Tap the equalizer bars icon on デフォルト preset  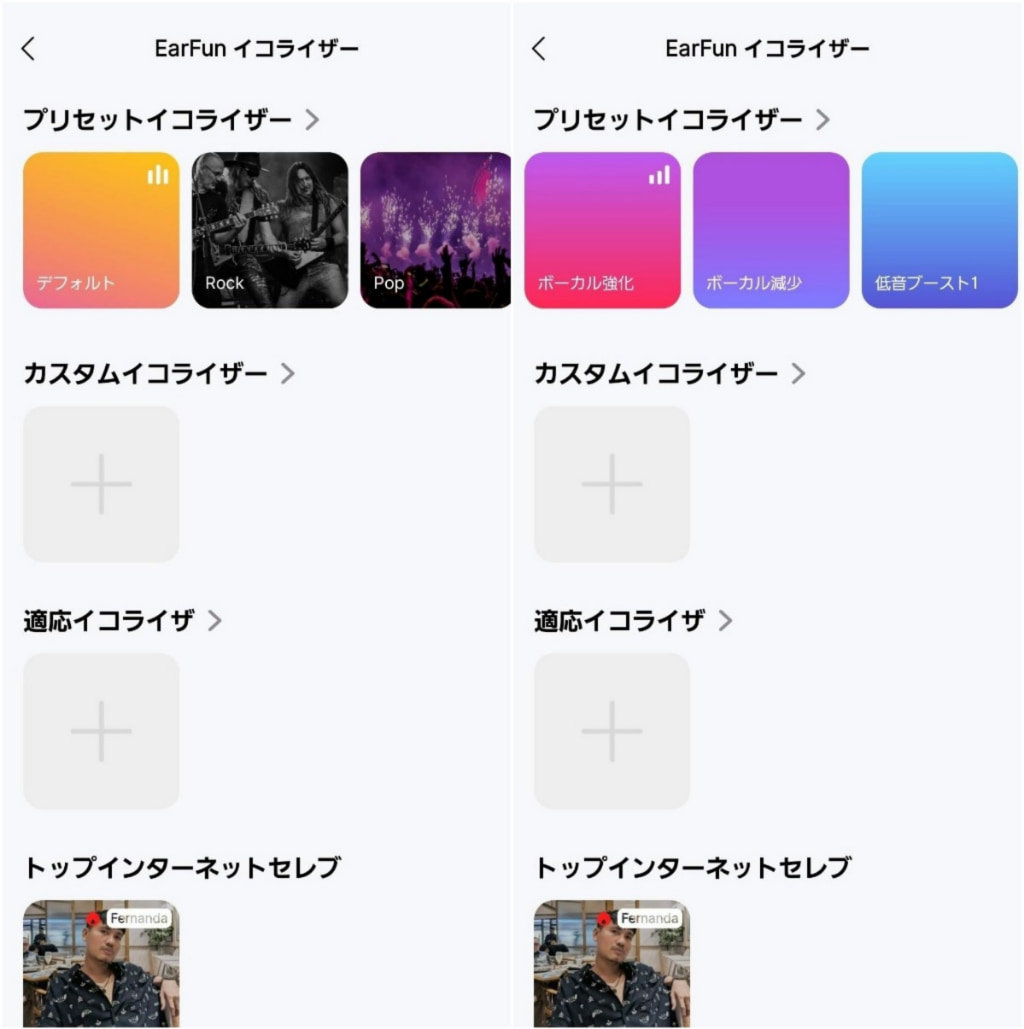coord(157,174)
